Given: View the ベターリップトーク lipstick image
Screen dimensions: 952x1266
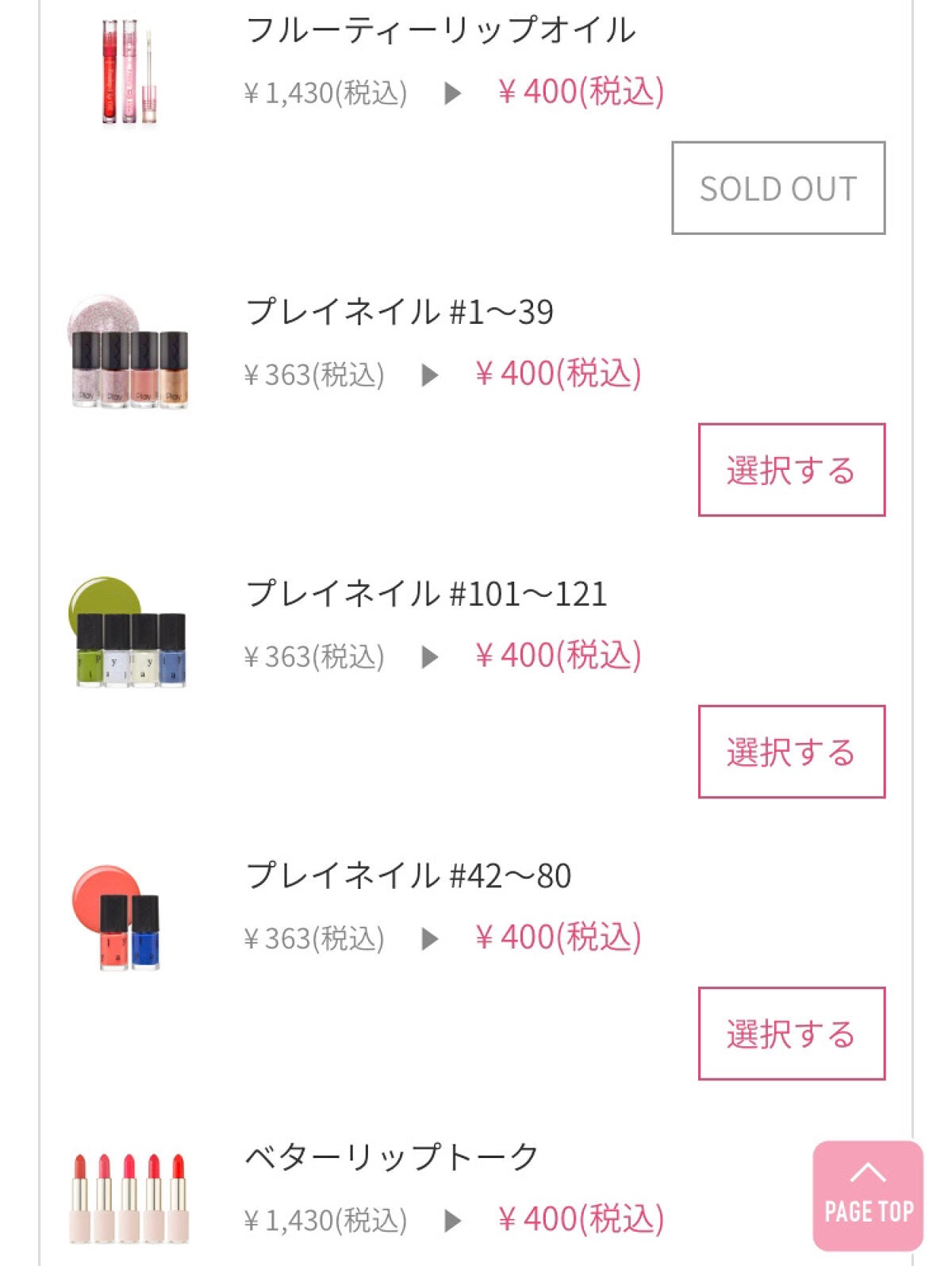Looking at the screenshot, I should point(129,1197).
